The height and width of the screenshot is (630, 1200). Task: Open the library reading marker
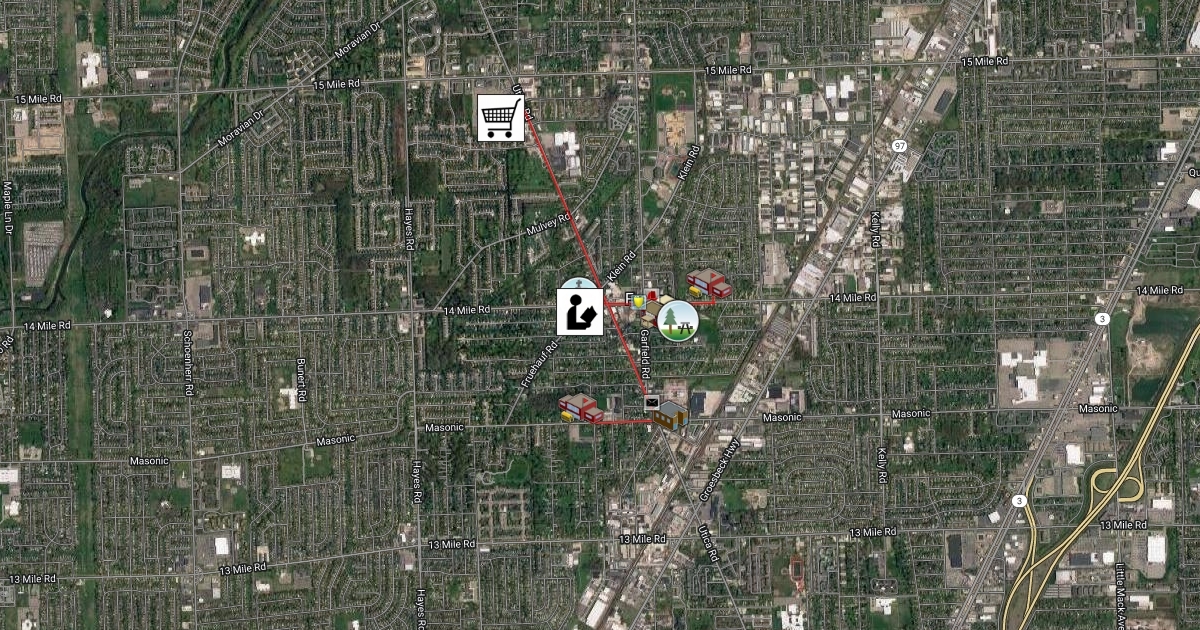coord(580,312)
